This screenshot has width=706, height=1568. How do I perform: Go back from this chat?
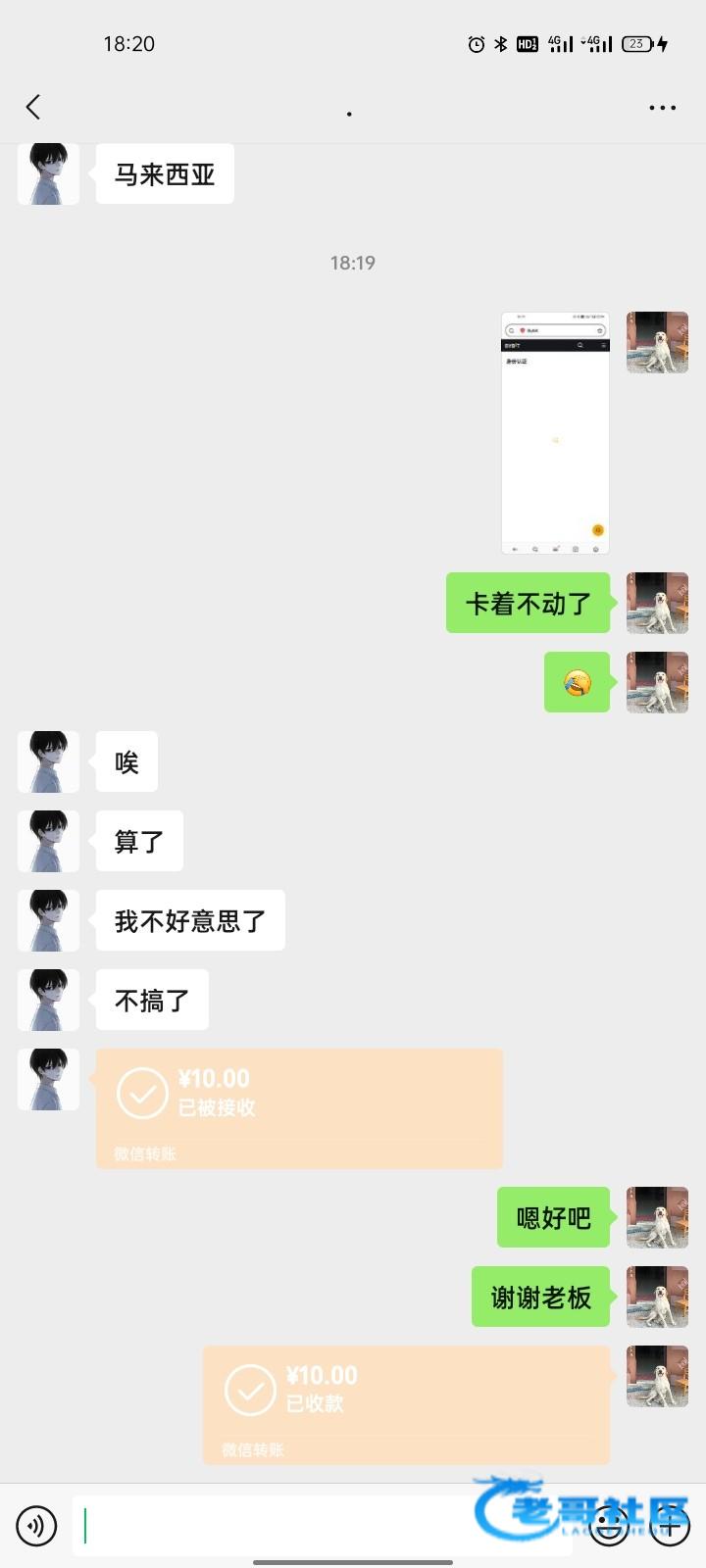[x=33, y=107]
